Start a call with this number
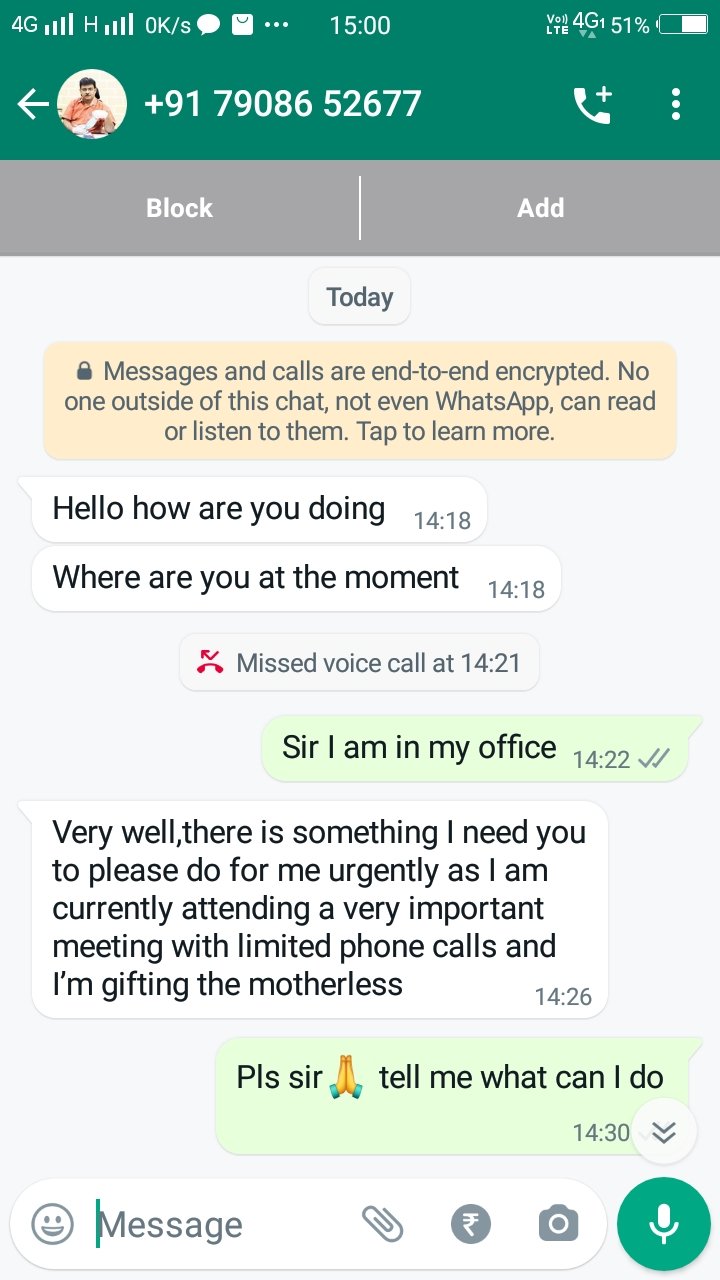The image size is (720, 1280). click(592, 104)
